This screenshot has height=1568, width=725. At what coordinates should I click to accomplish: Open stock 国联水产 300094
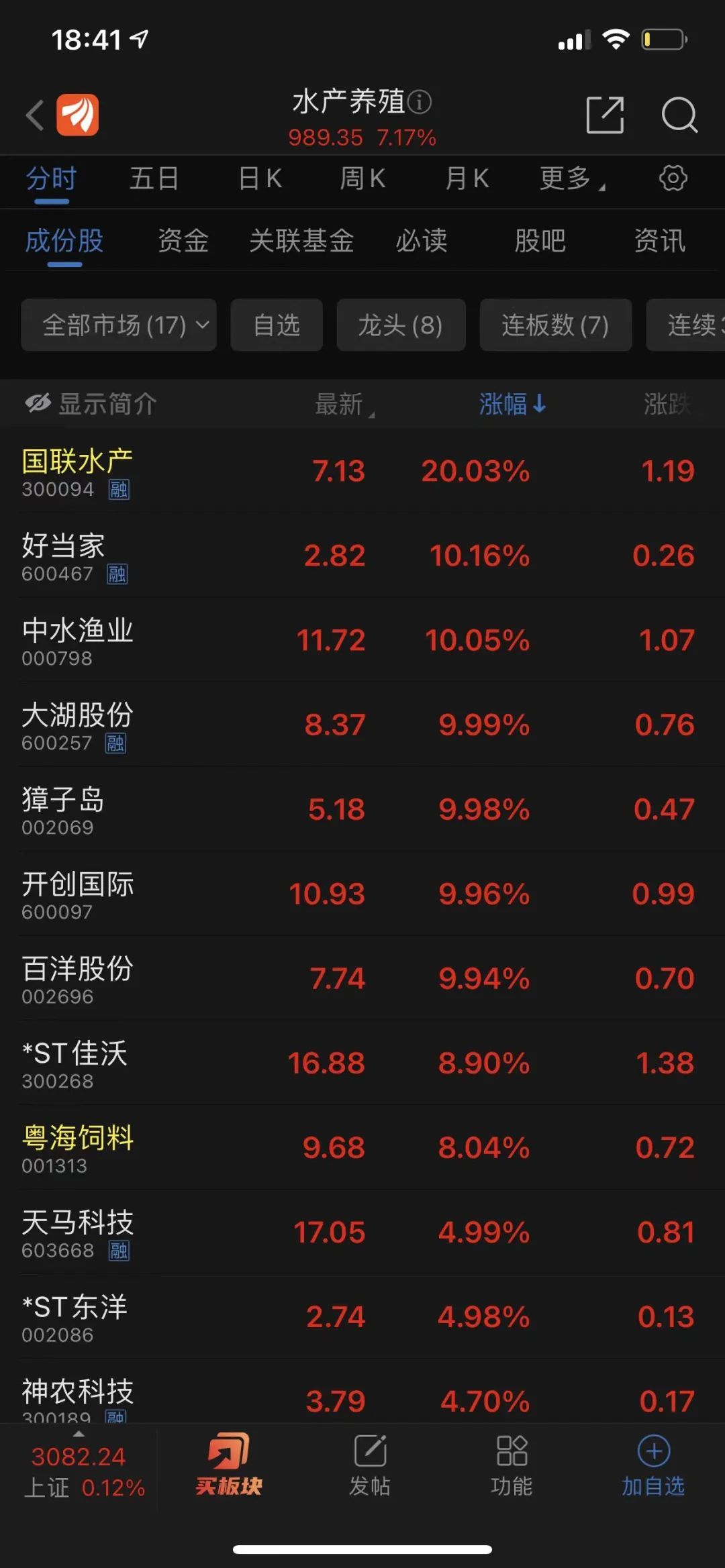[77, 472]
